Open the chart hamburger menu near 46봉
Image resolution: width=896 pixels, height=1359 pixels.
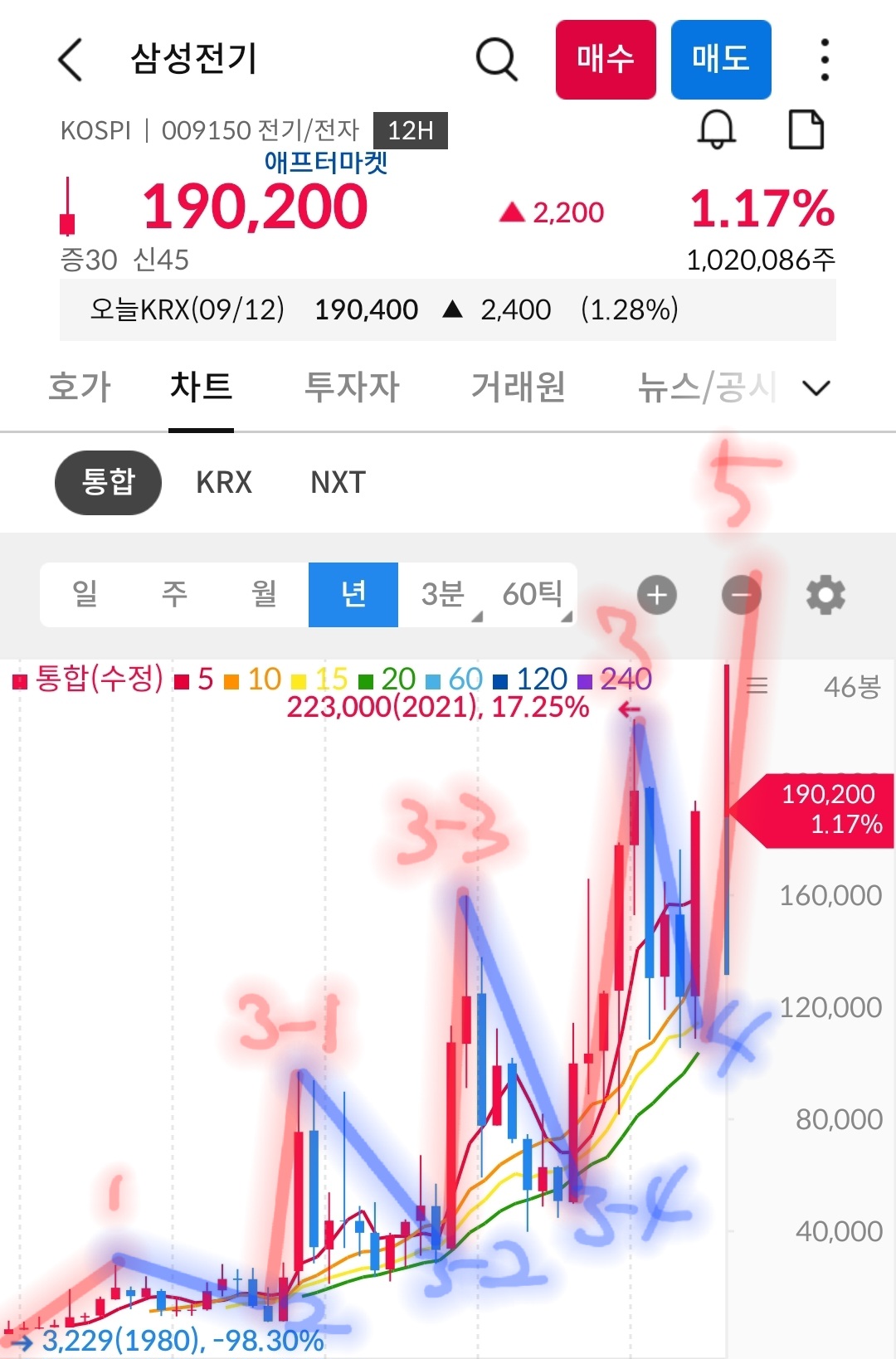pos(756,685)
